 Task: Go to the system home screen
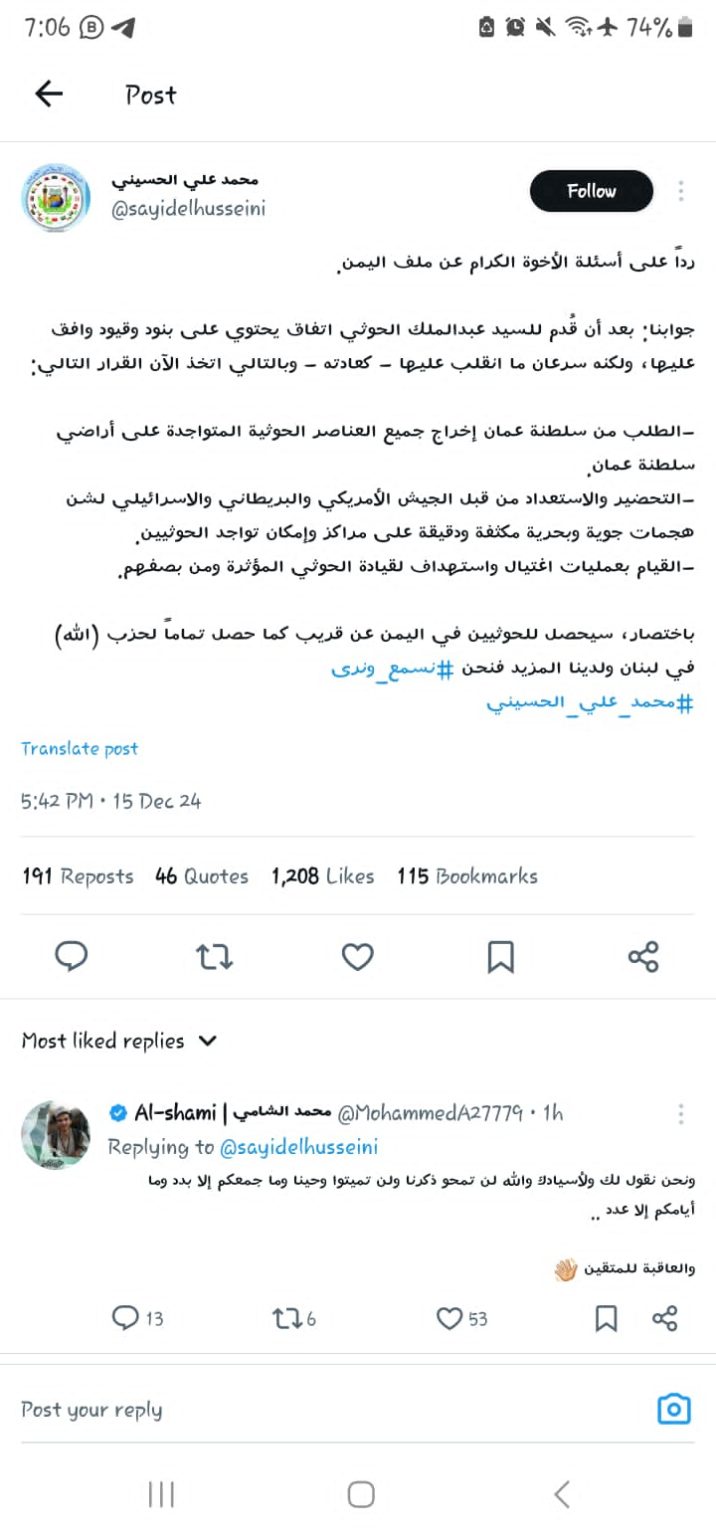[x=360, y=1494]
